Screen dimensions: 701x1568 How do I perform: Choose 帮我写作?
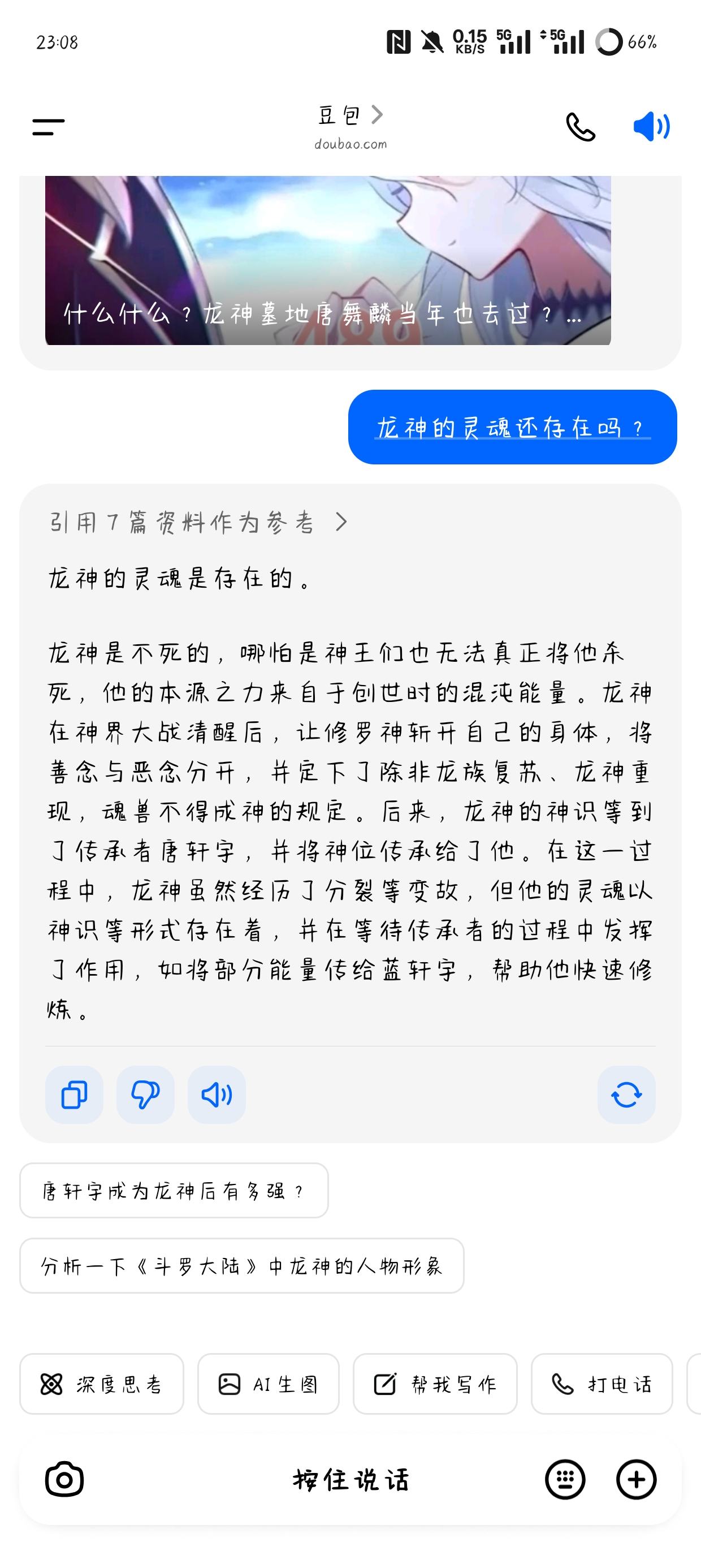(x=435, y=1384)
